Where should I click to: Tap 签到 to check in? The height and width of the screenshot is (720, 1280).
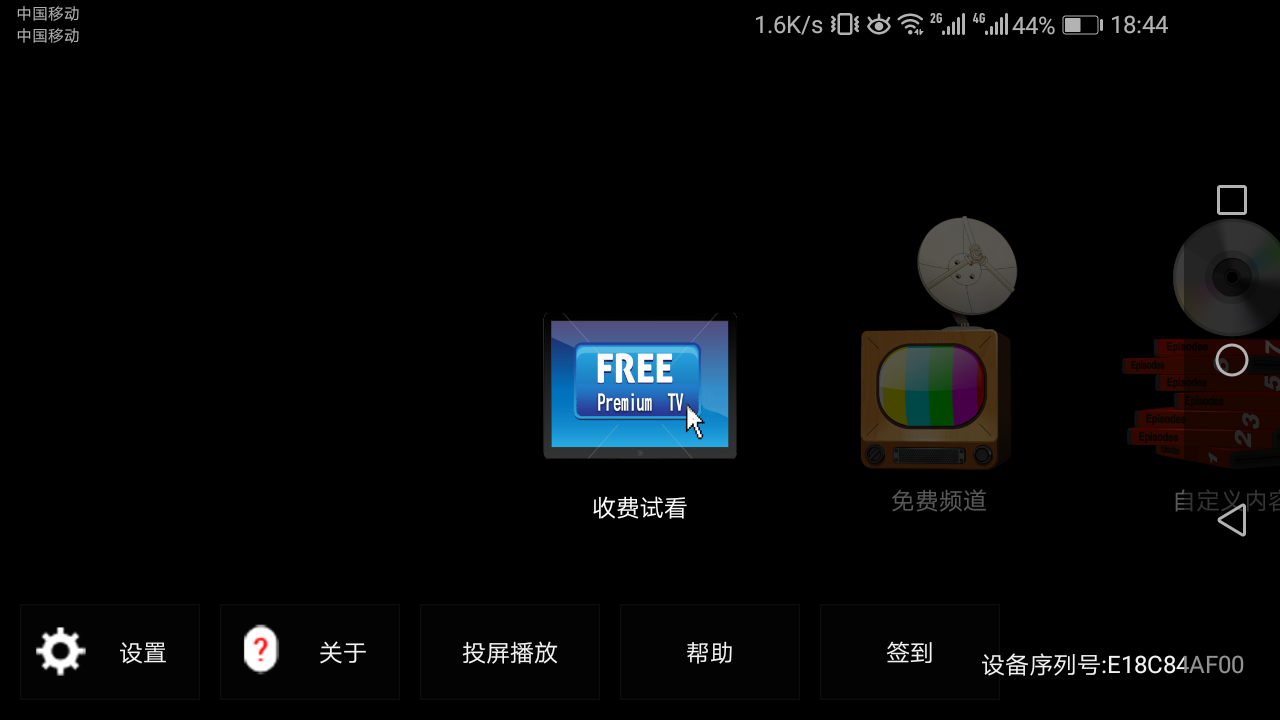click(x=910, y=652)
